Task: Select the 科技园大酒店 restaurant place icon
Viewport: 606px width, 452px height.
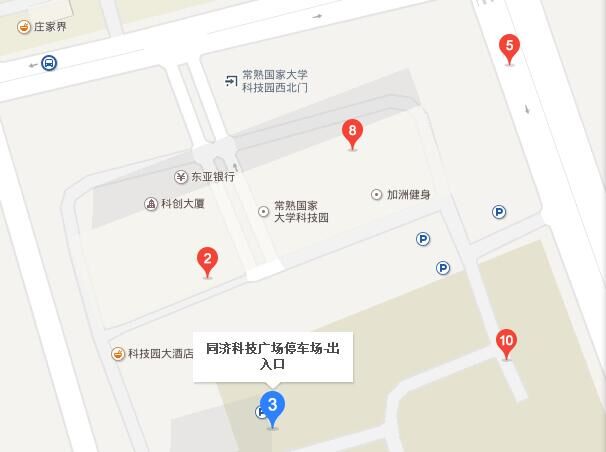Action: [117, 353]
